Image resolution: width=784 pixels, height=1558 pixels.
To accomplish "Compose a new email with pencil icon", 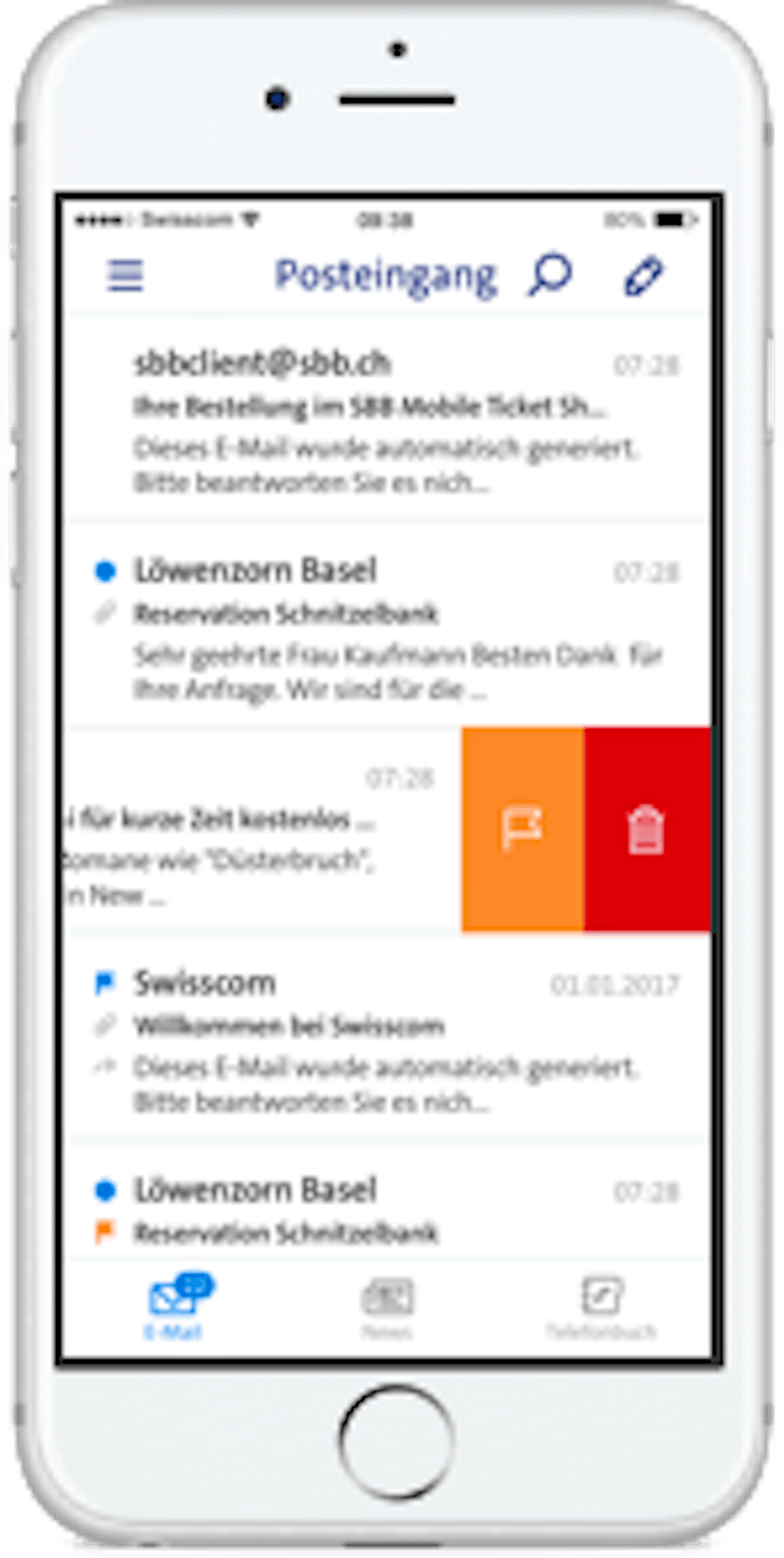I will 643,276.
